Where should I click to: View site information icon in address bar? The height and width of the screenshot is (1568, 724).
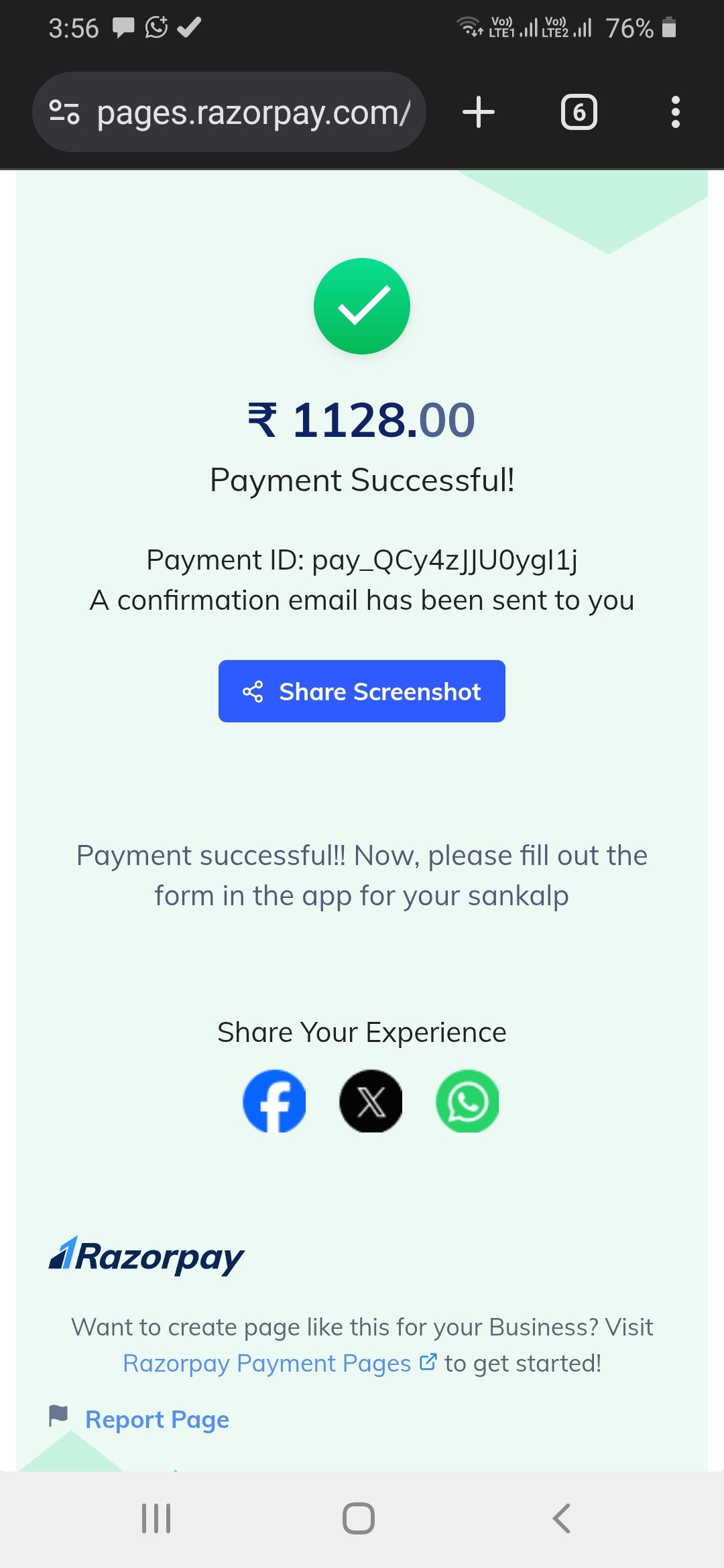[64, 112]
